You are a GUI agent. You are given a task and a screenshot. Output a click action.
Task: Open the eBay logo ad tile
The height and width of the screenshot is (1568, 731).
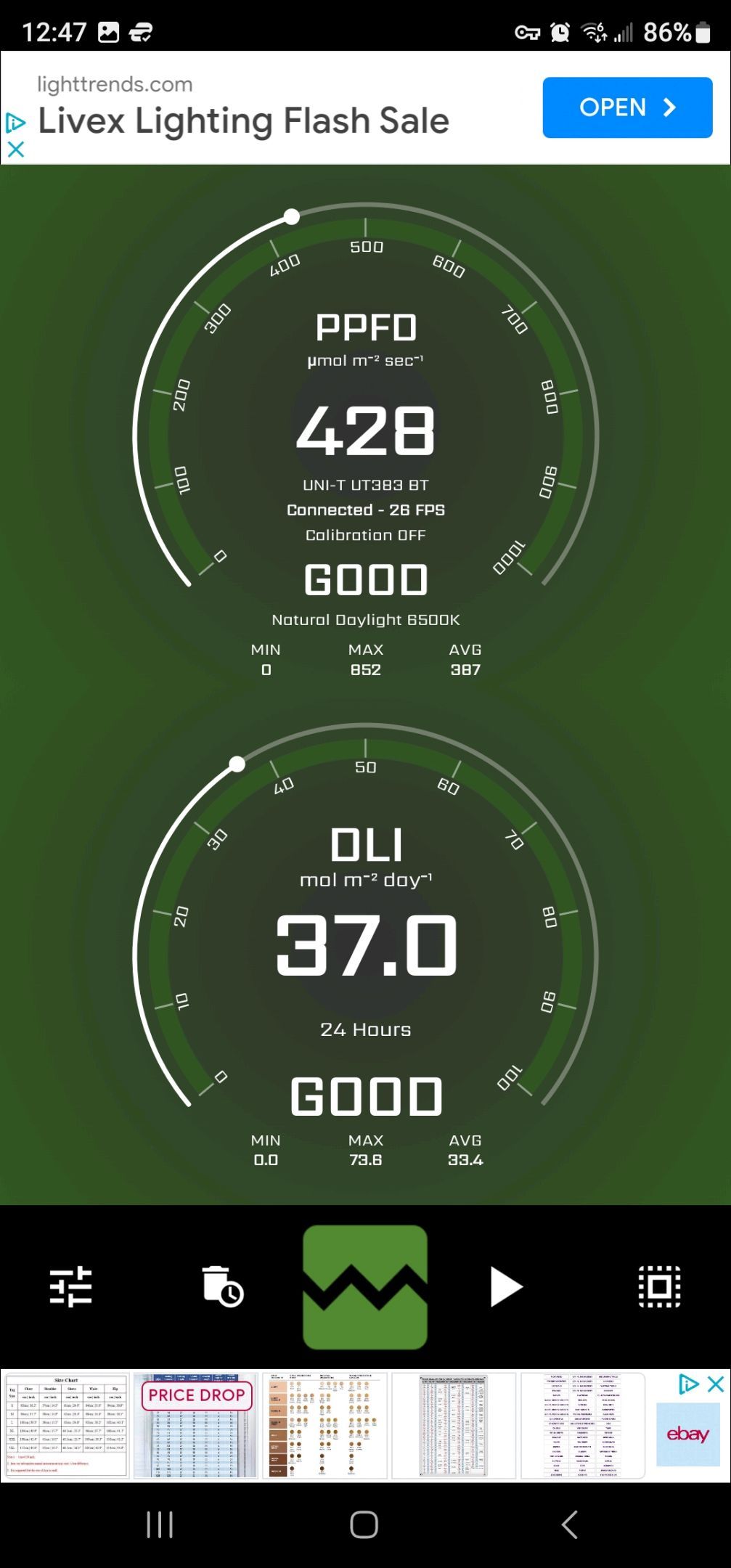pyautogui.click(x=687, y=1434)
